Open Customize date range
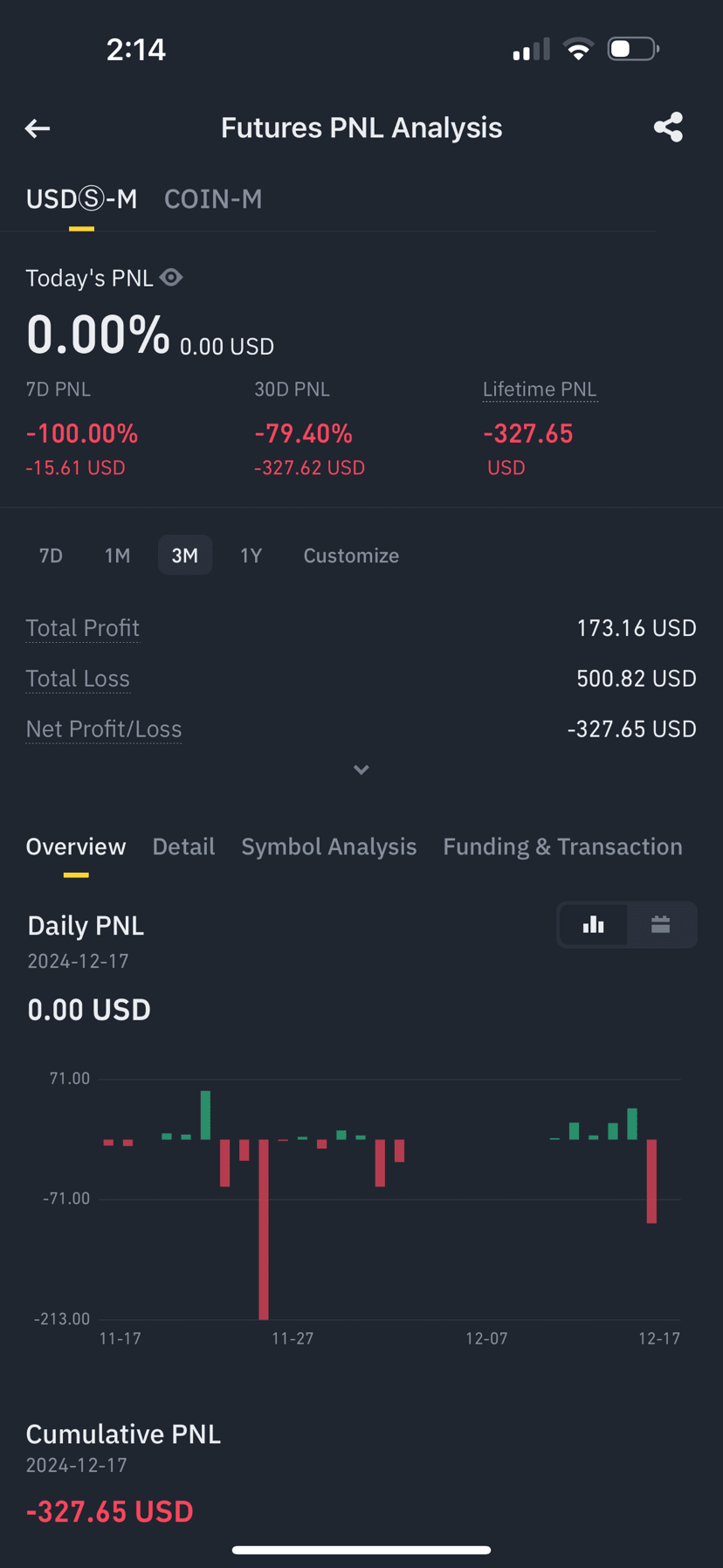723x1568 pixels. click(x=351, y=556)
